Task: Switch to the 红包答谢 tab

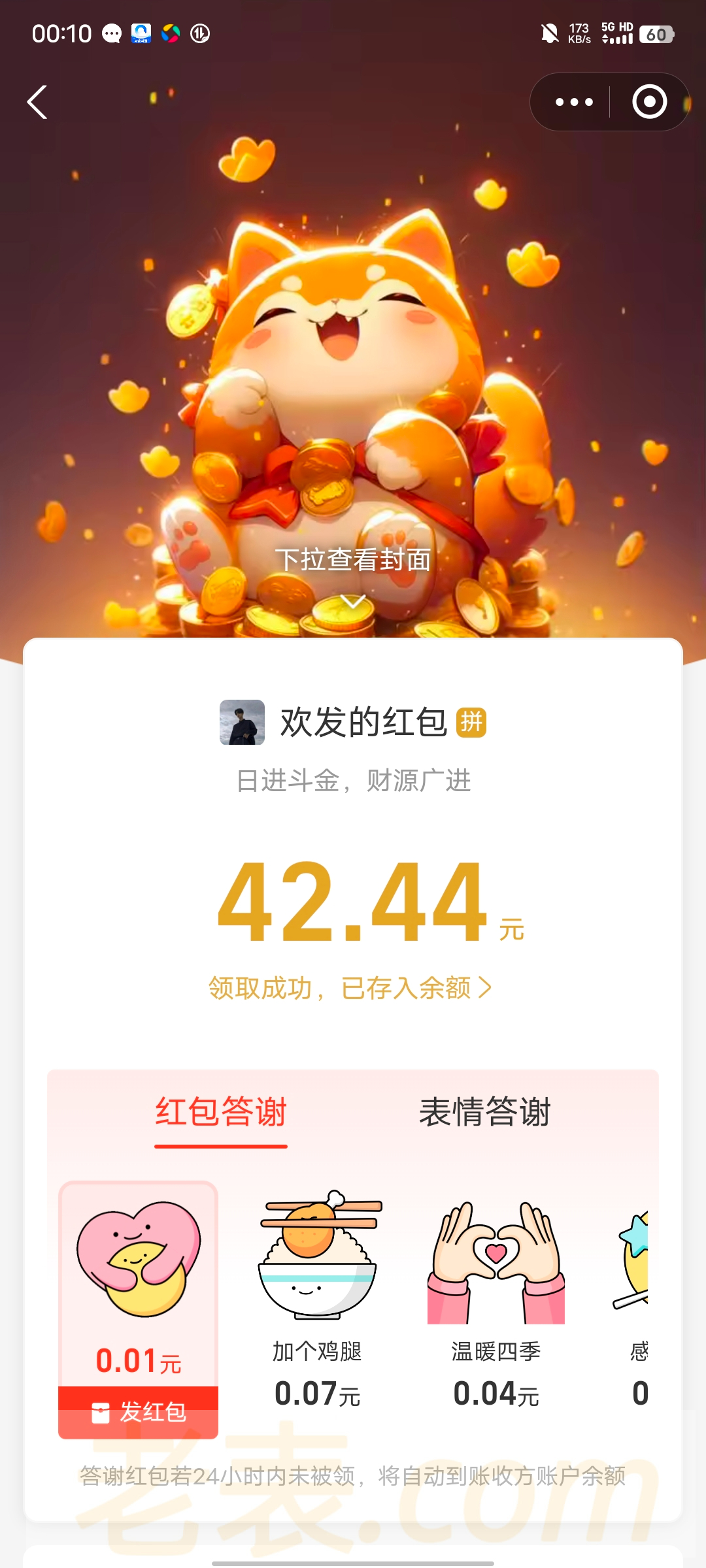Action: [221, 1112]
